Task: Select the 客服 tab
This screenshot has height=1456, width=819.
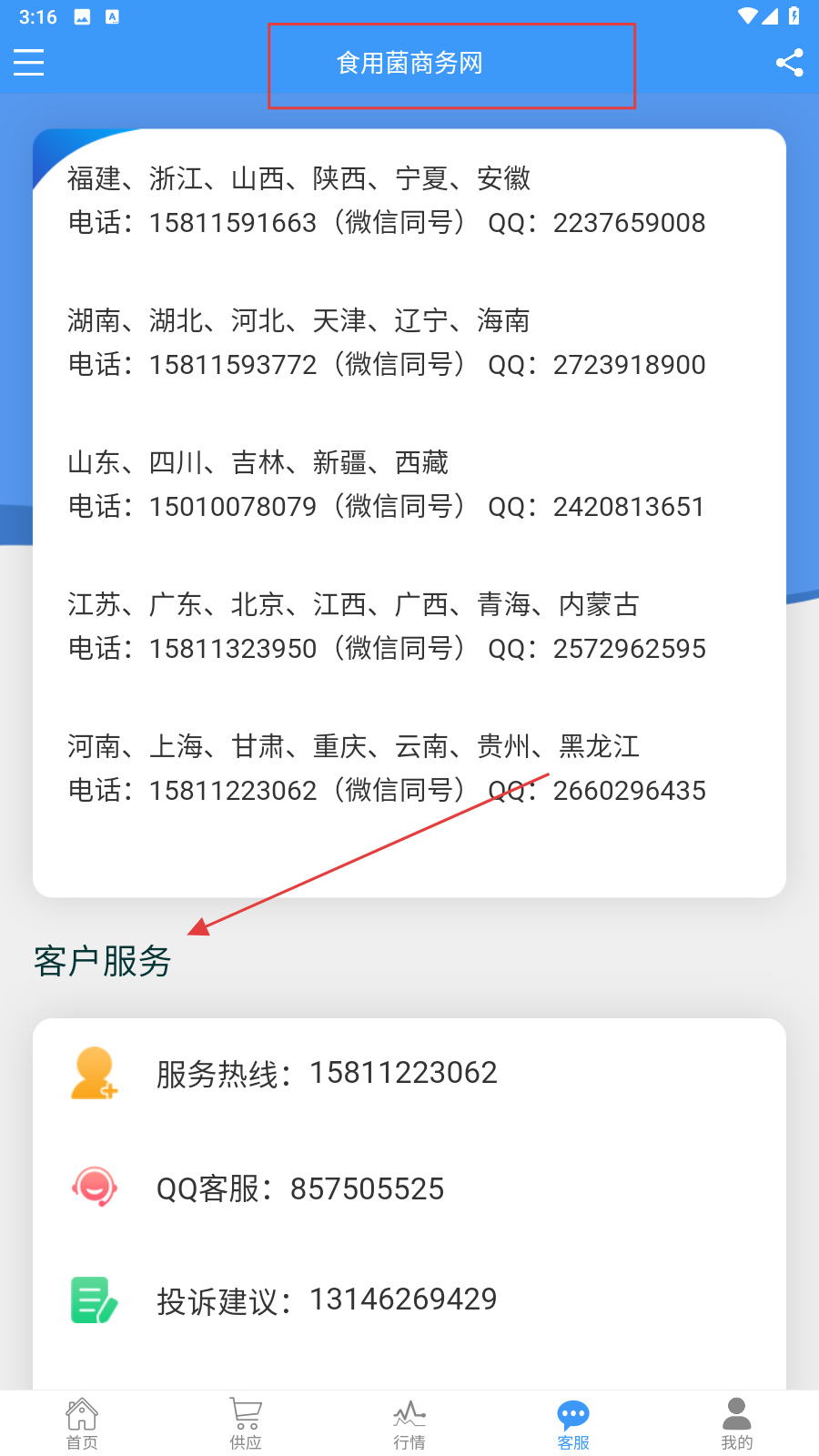Action: point(573,1424)
